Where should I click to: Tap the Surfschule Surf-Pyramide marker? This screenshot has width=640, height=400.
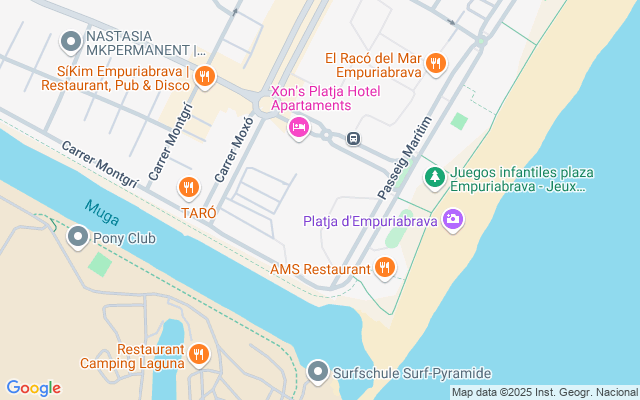coord(318,372)
